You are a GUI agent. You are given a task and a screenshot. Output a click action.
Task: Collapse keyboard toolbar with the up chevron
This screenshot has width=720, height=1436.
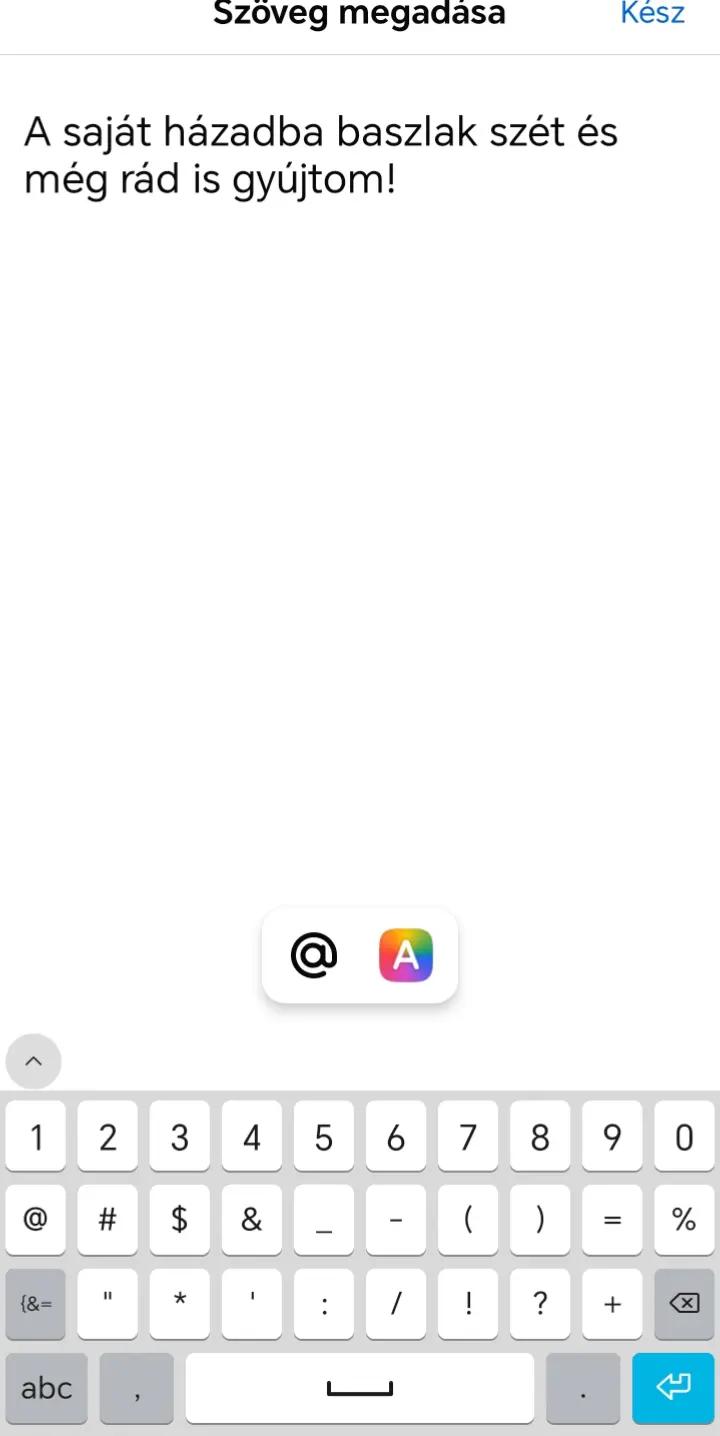point(33,1061)
